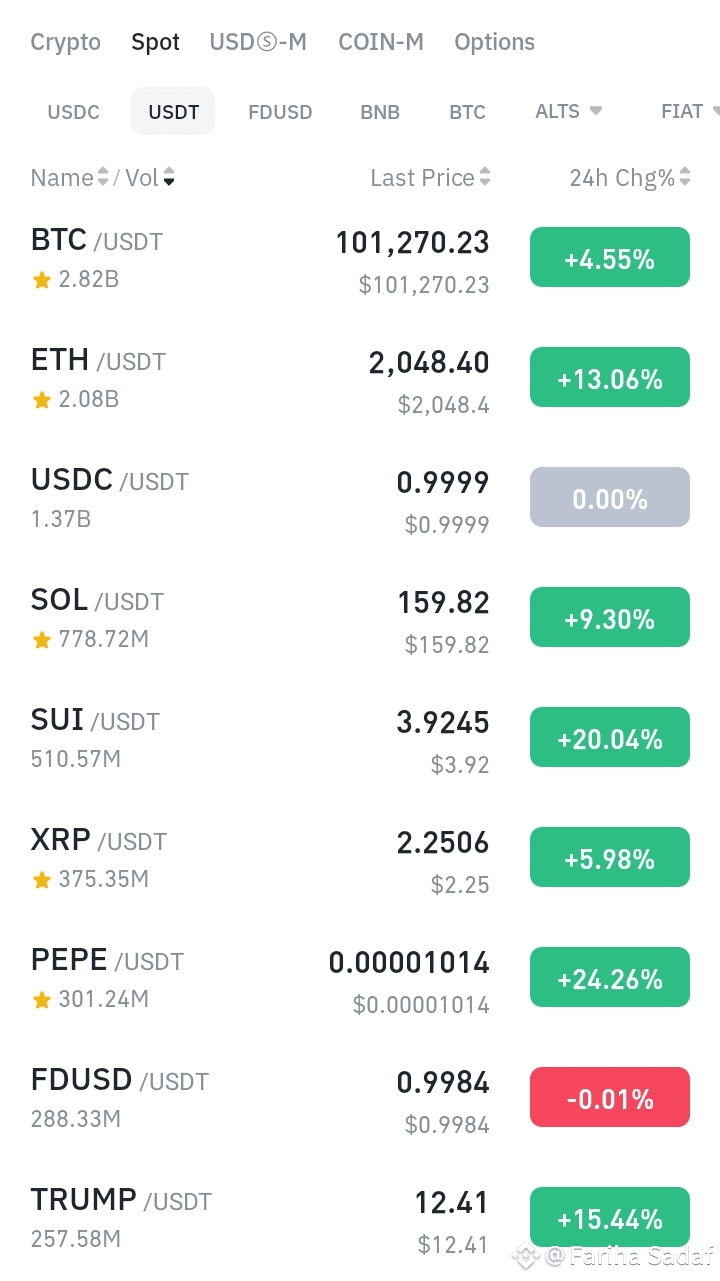720x1281 pixels.
Task: Toggle the ETH/USDT favorite star
Action: [41, 400]
